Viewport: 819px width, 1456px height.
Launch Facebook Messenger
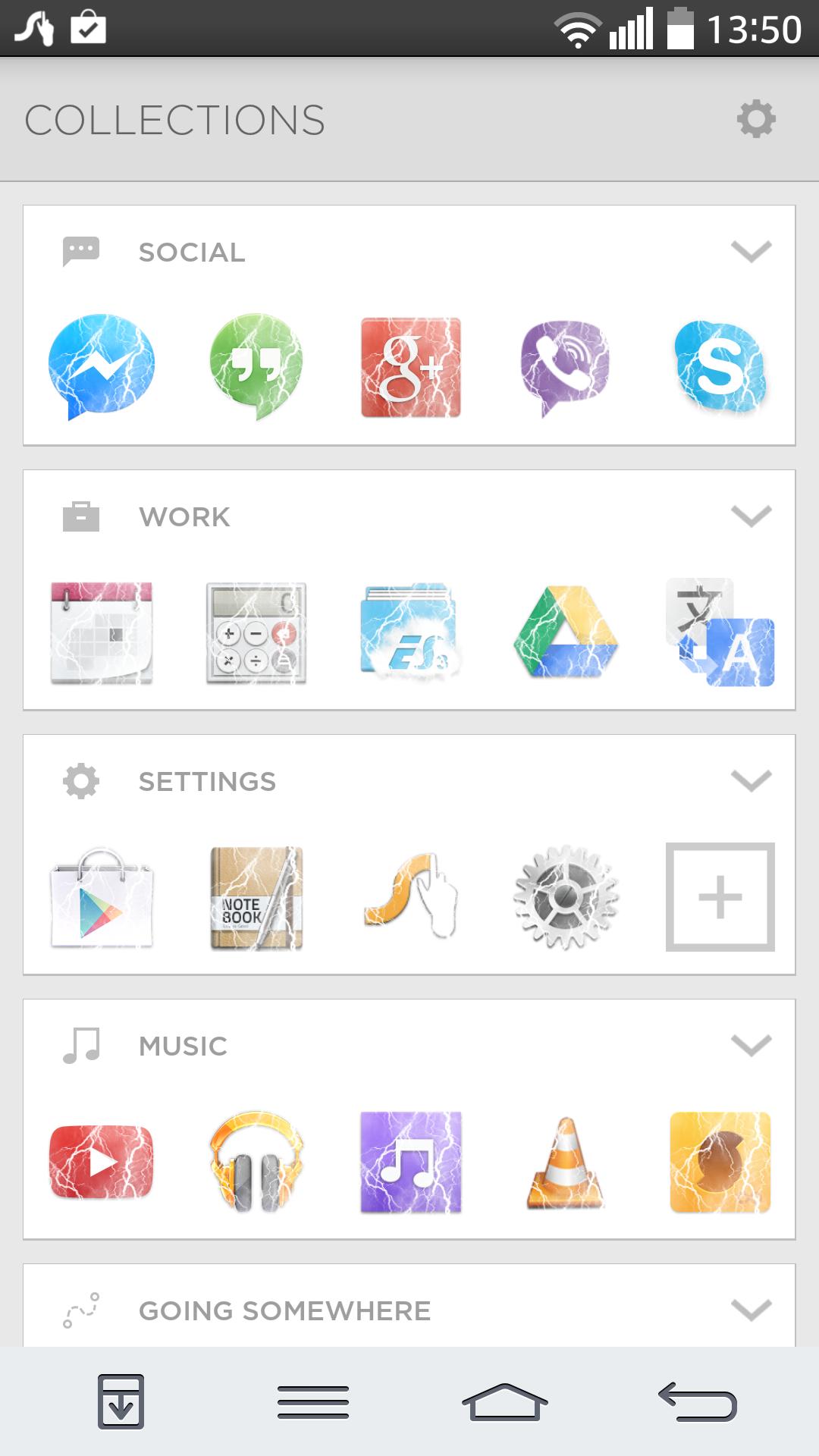(x=101, y=366)
